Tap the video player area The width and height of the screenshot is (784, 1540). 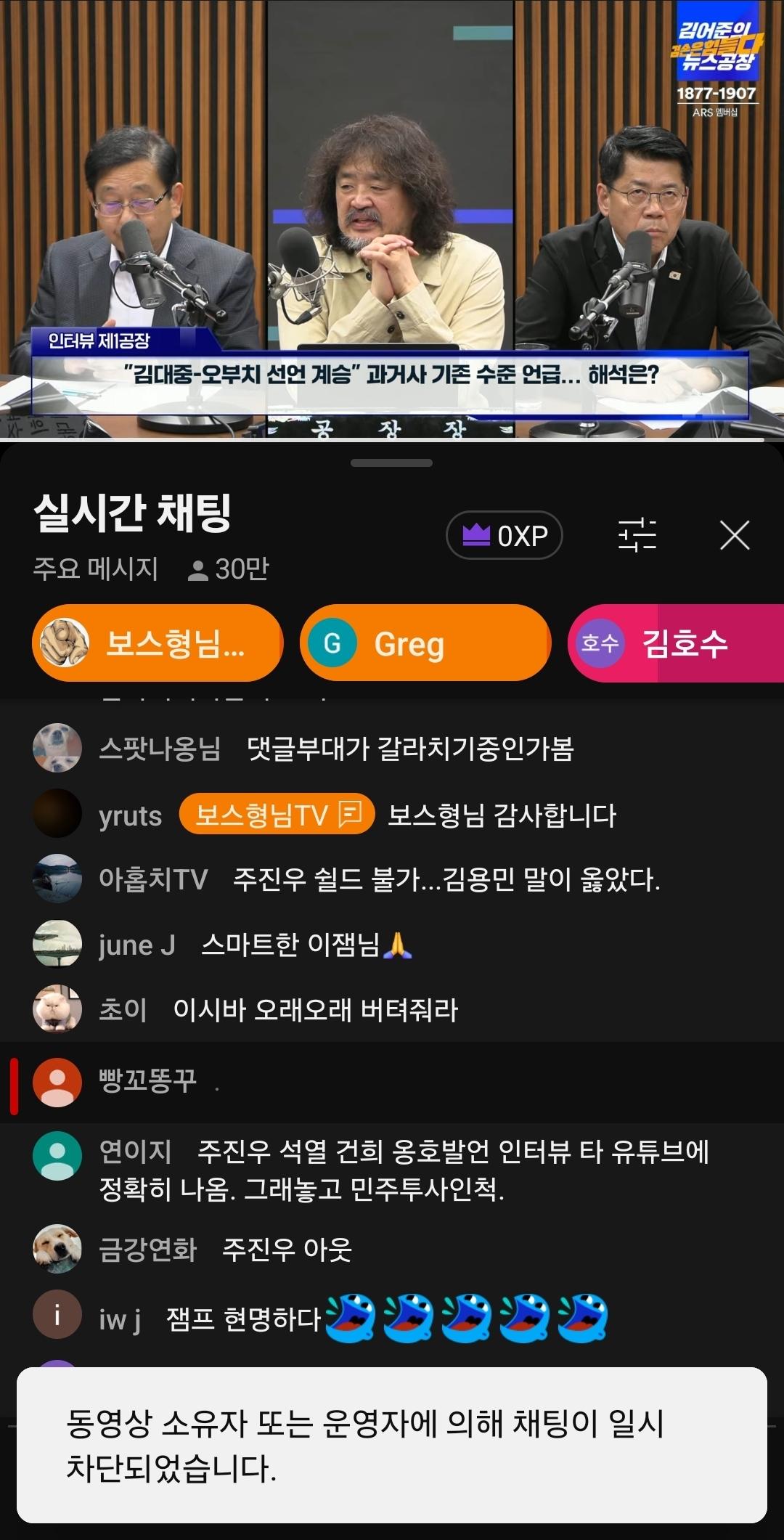pos(392,218)
